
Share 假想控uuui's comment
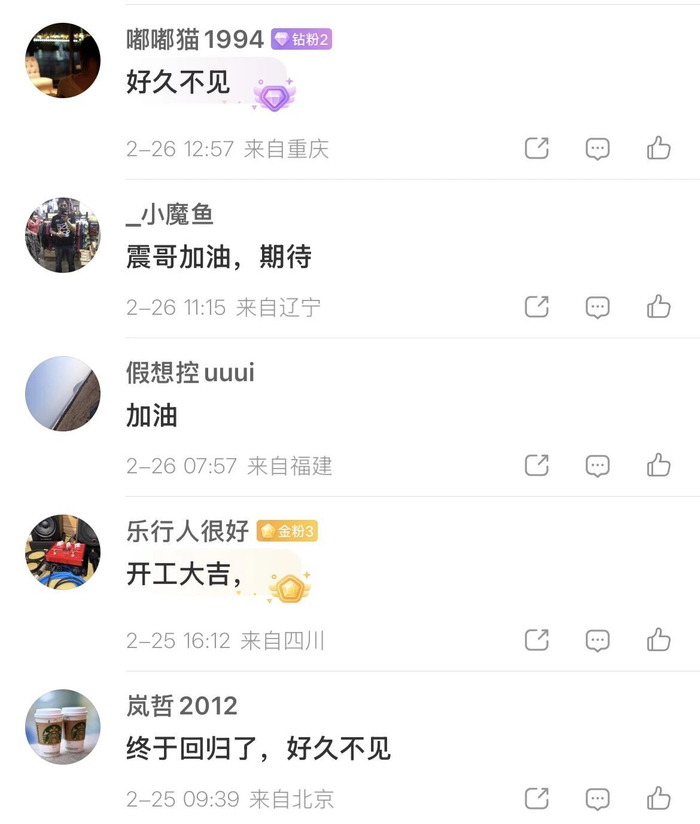[x=537, y=465]
